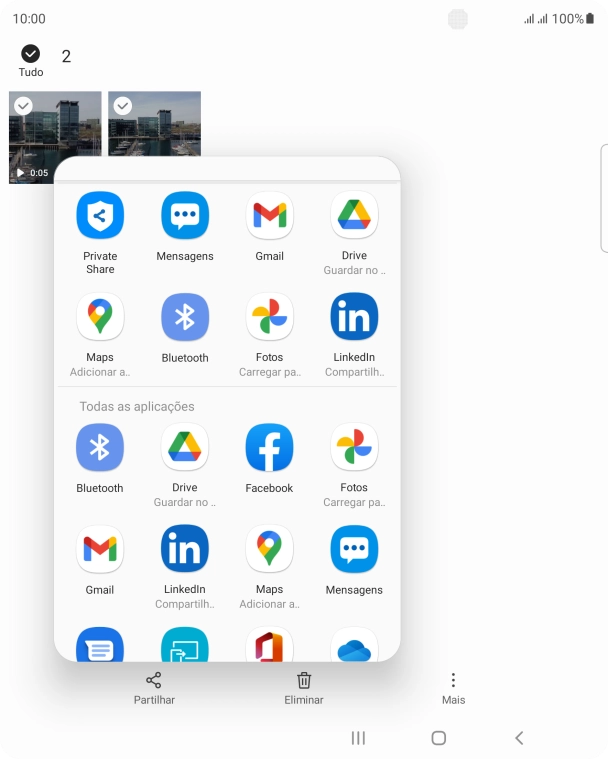Tap the Partilhar button
Image resolution: width=608 pixels, height=759 pixels.
pos(154,688)
